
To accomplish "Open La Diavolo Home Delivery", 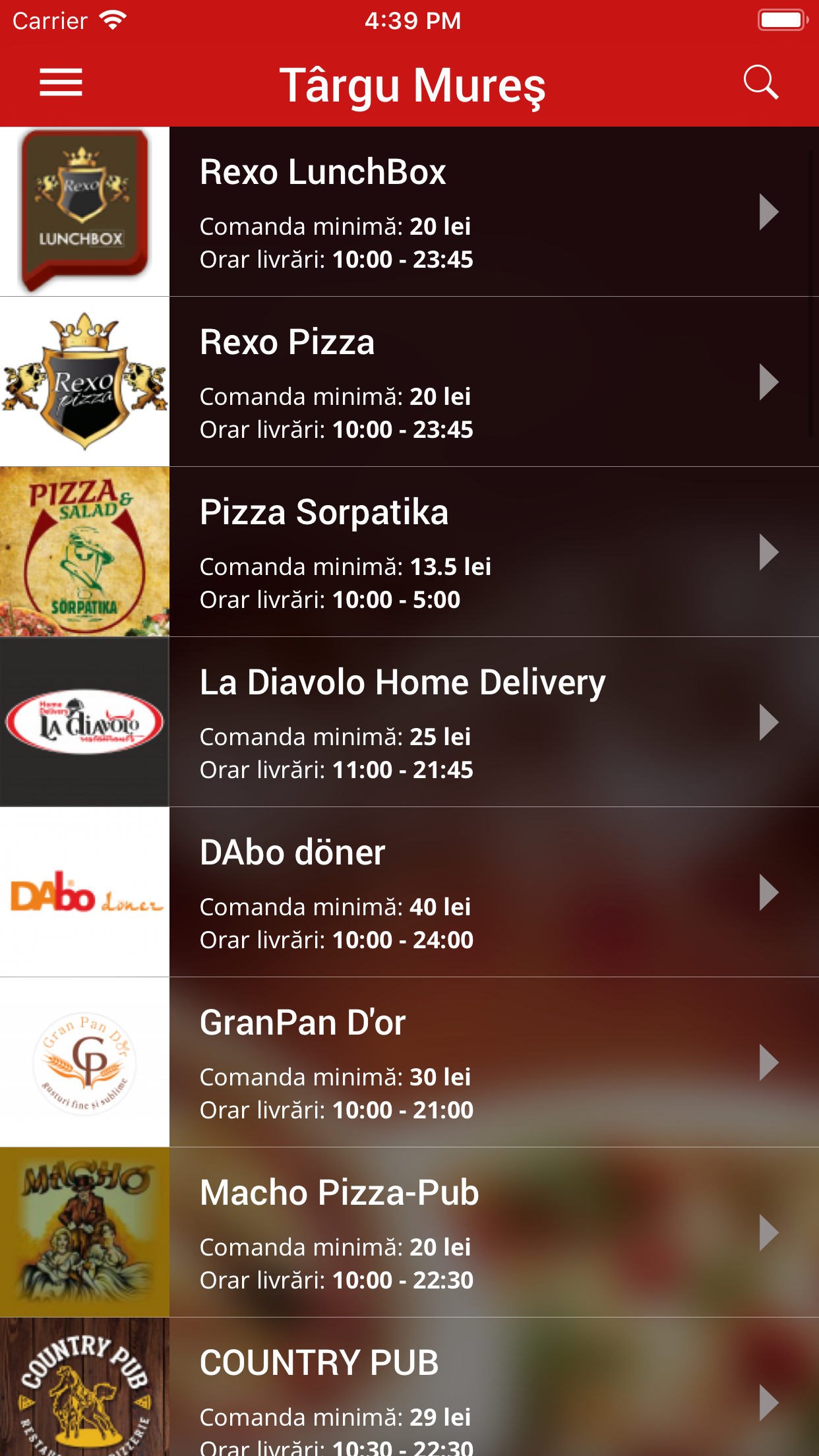I will coord(409,722).
